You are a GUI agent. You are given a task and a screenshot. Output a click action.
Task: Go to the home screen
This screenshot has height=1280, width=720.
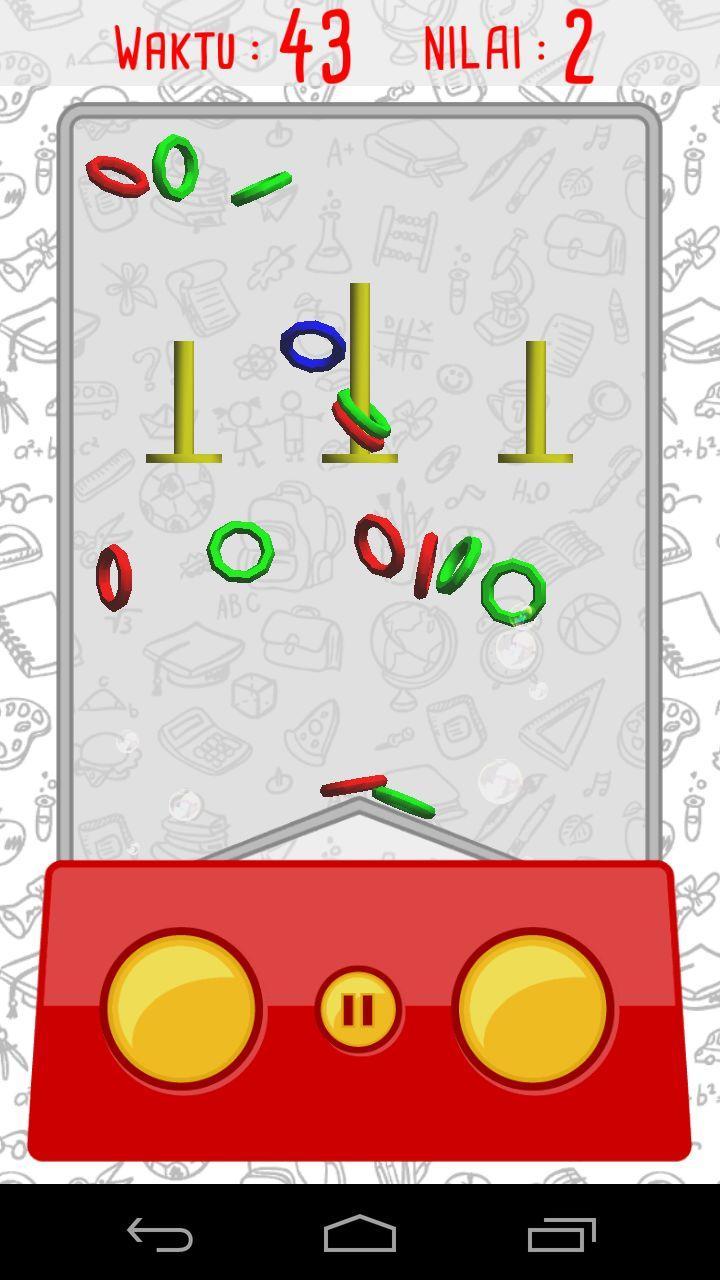click(x=360, y=1235)
